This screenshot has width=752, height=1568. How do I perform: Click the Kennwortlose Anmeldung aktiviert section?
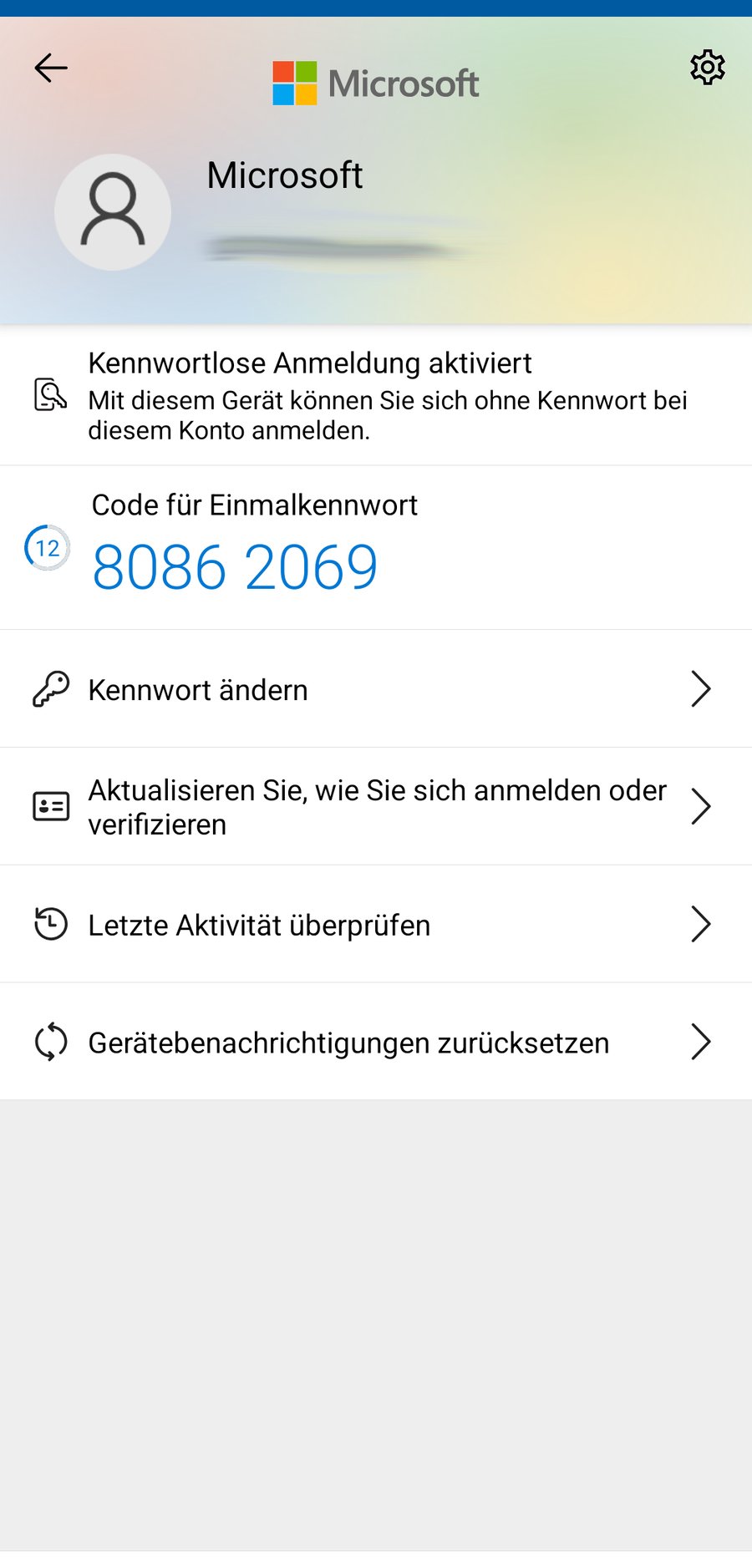(x=376, y=397)
